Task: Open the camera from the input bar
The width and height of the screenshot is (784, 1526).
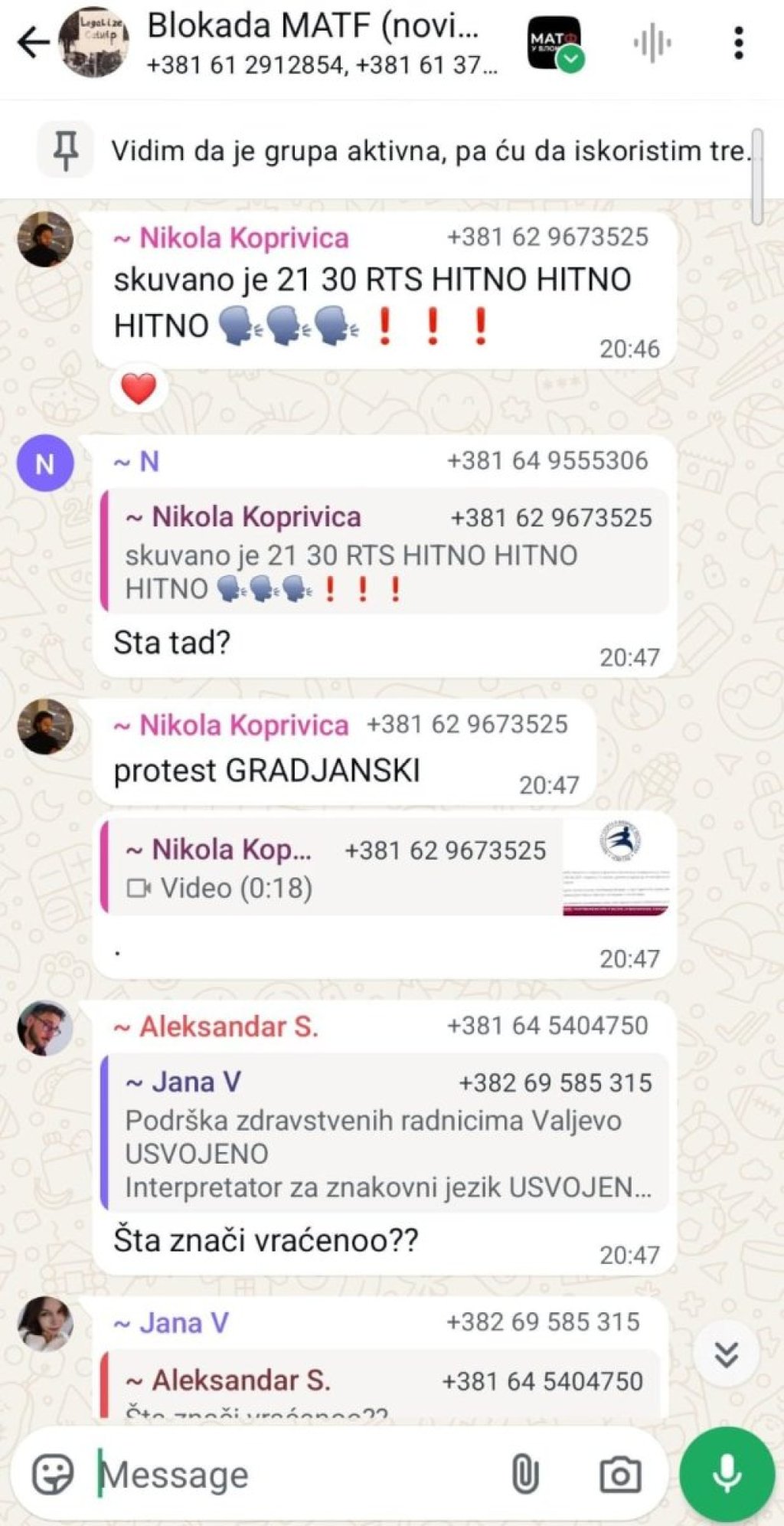Action: coord(619,1474)
